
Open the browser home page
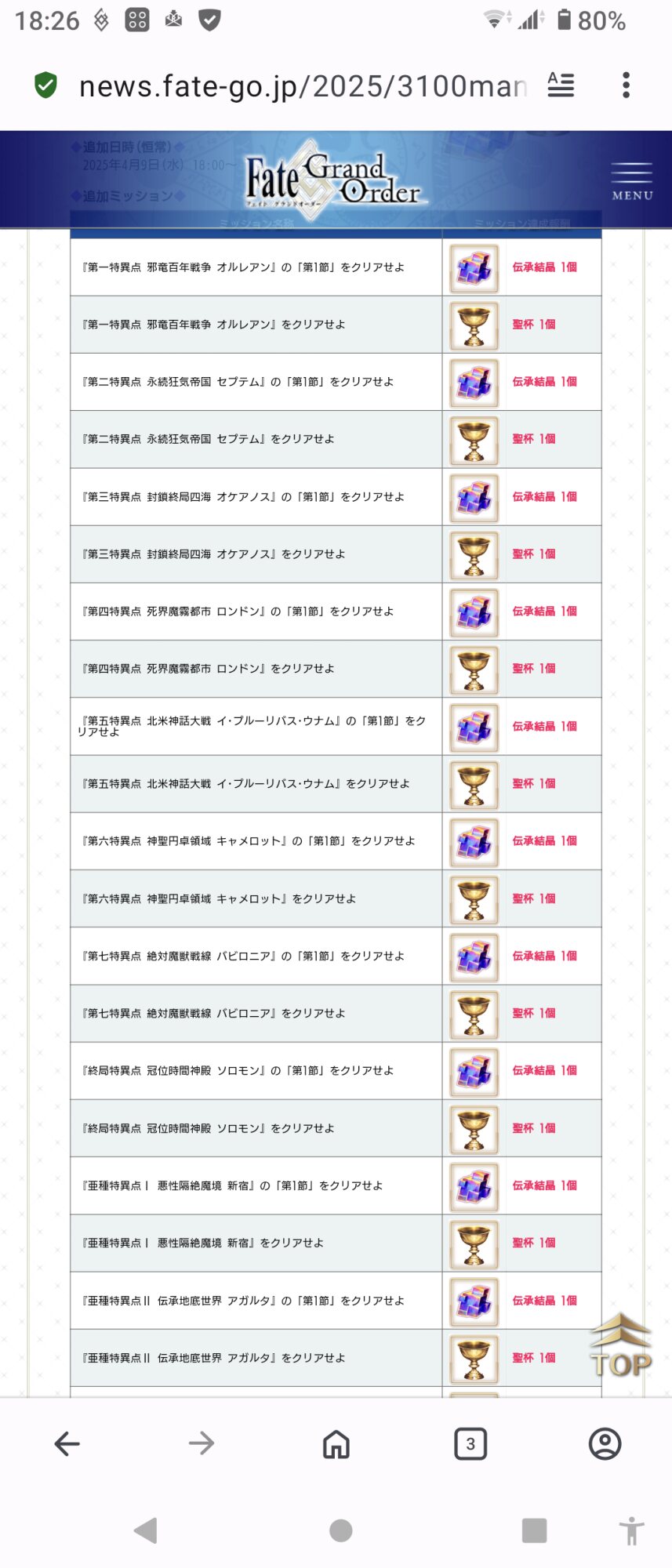click(336, 1443)
